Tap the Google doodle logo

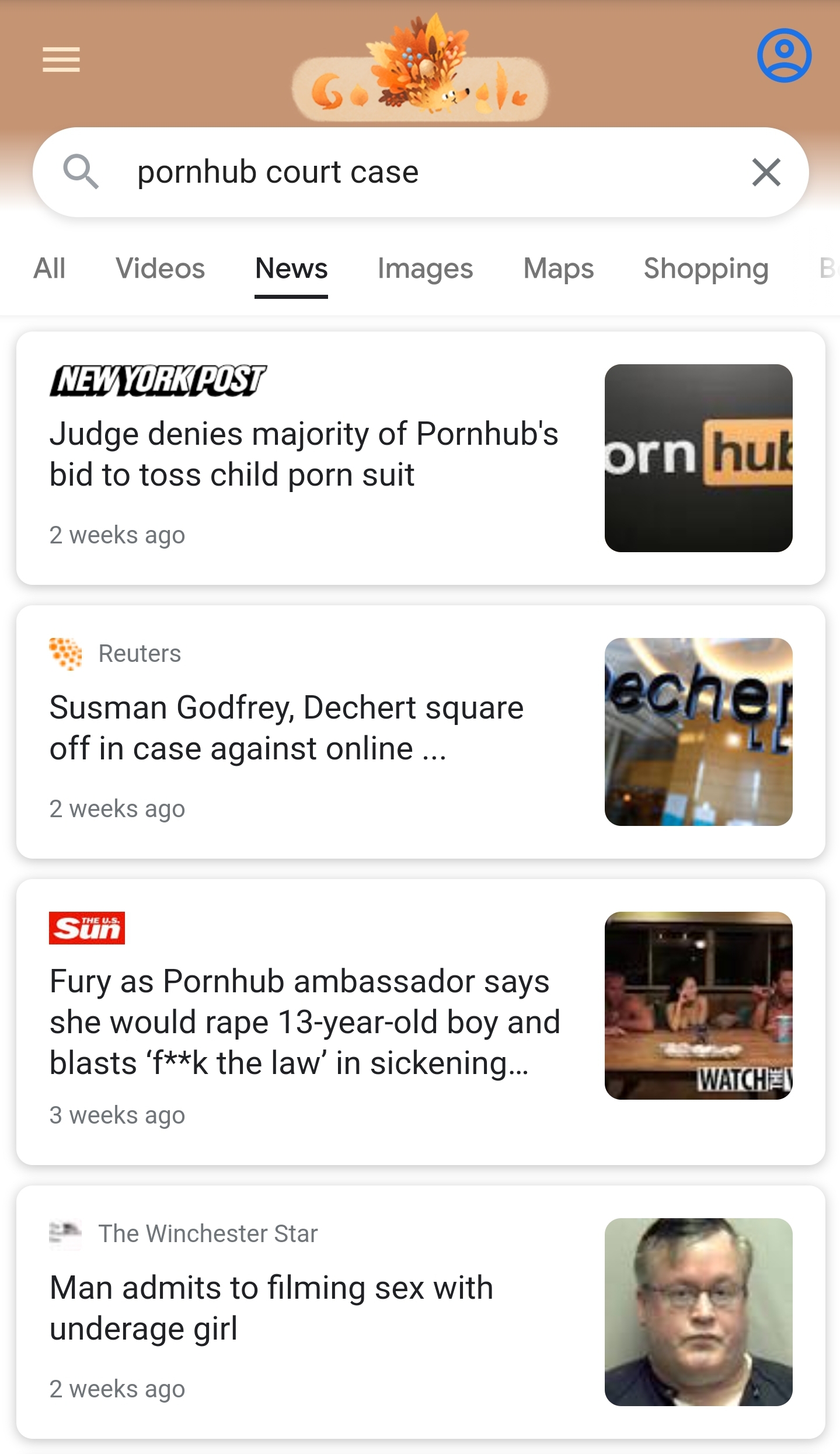(420, 69)
